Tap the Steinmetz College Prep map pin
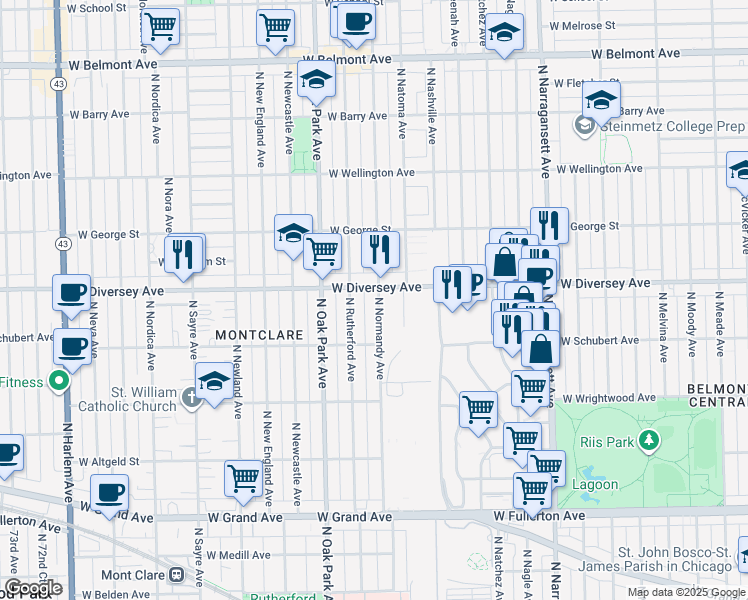 pyautogui.click(x=584, y=126)
